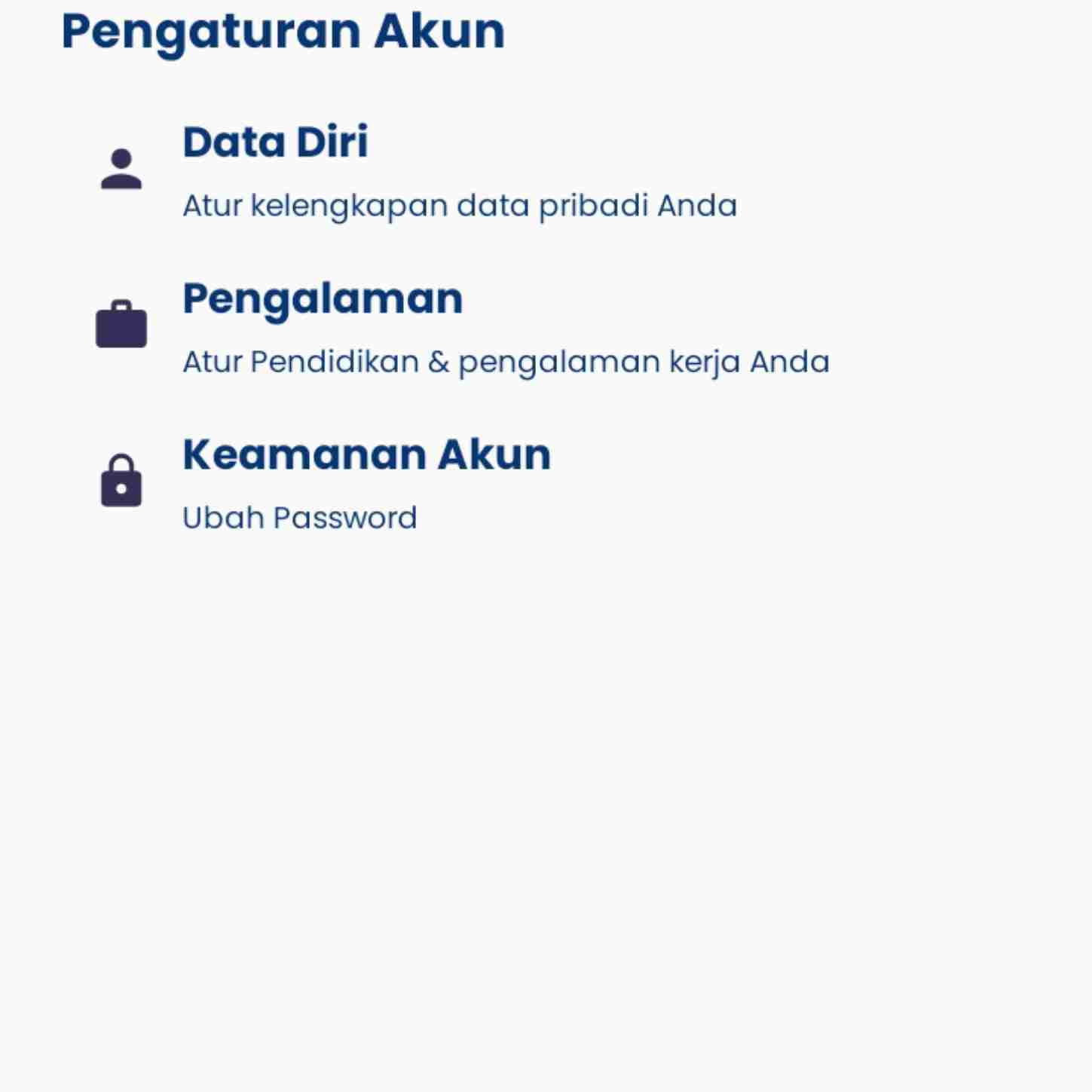Open the Pengalaman section
The height and width of the screenshot is (1092, 1092).
point(323,299)
